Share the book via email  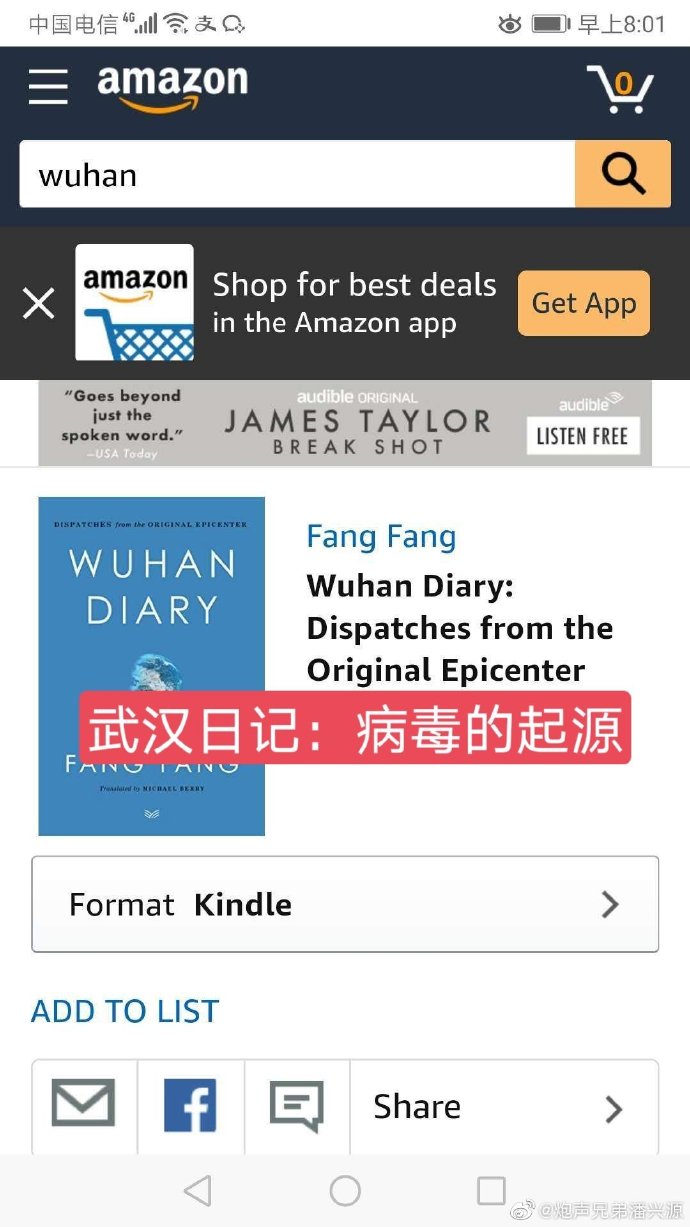[x=84, y=1106]
